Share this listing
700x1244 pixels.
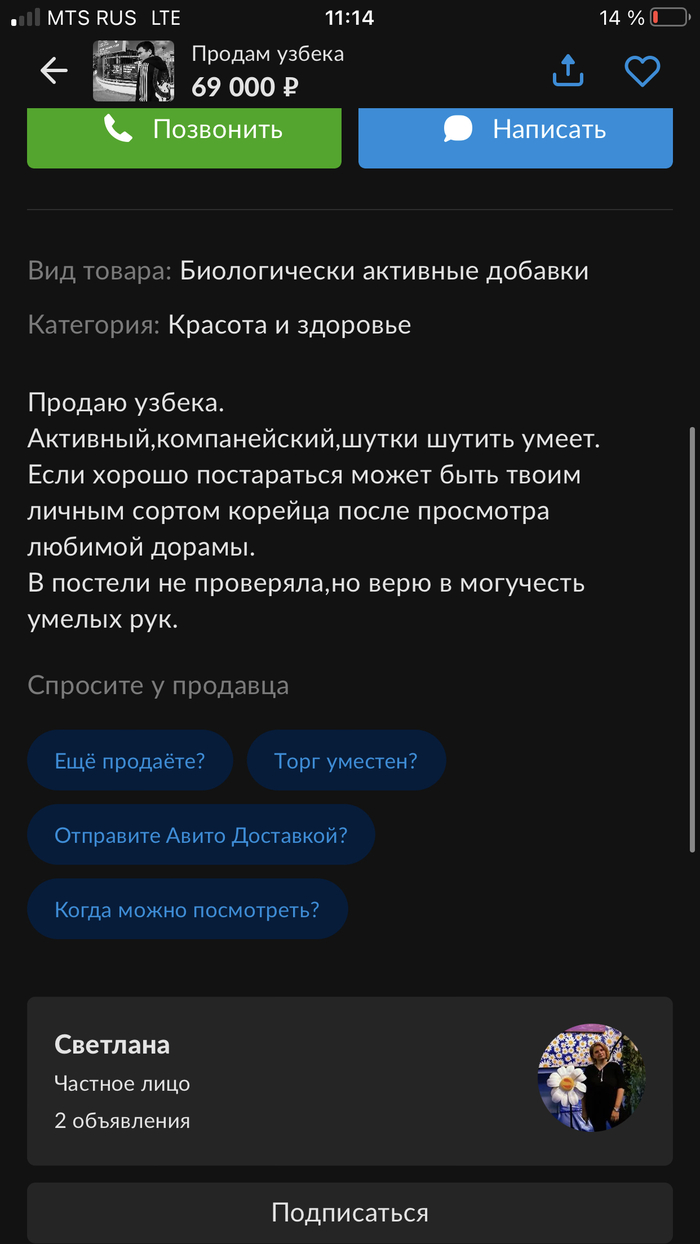click(568, 70)
